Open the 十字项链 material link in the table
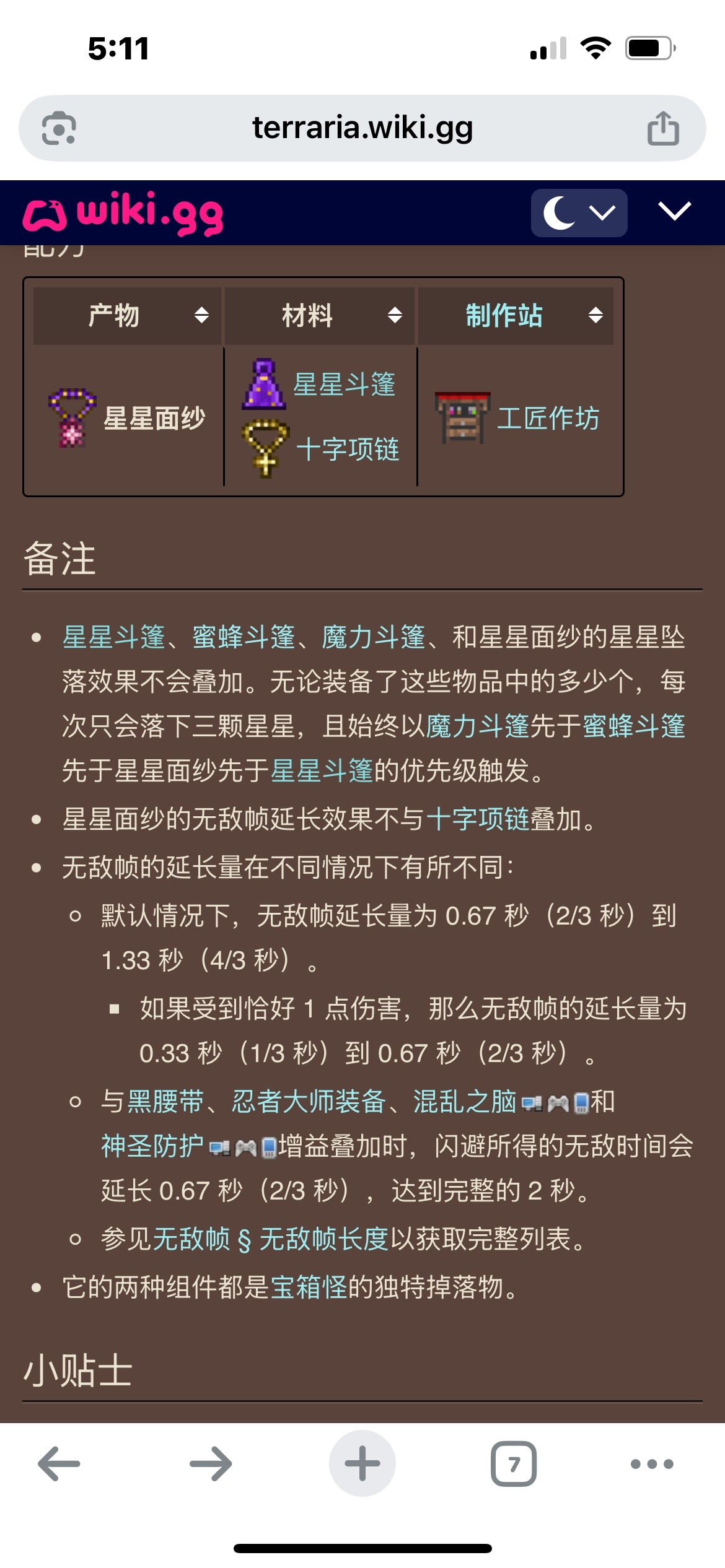 (x=347, y=449)
